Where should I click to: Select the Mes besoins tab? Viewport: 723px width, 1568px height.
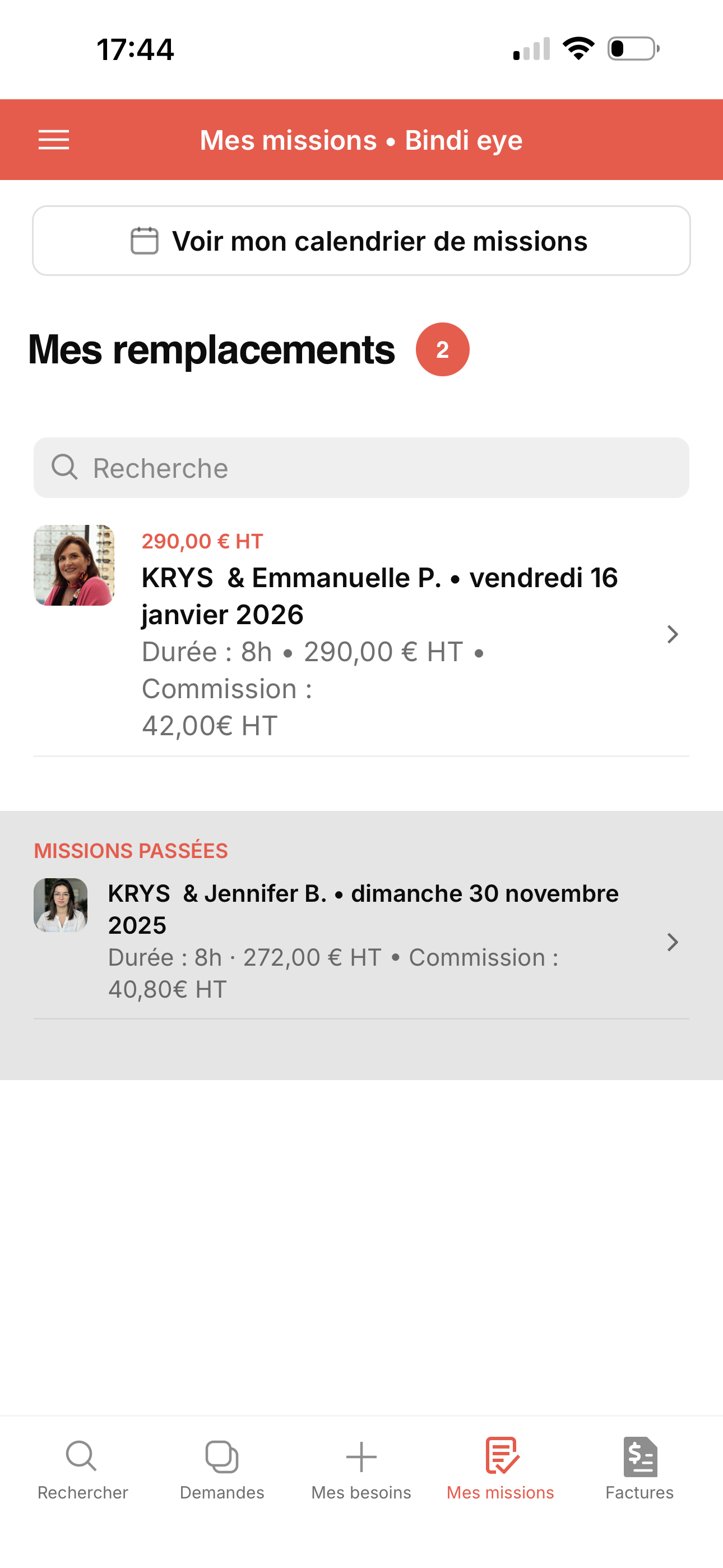361,1468
